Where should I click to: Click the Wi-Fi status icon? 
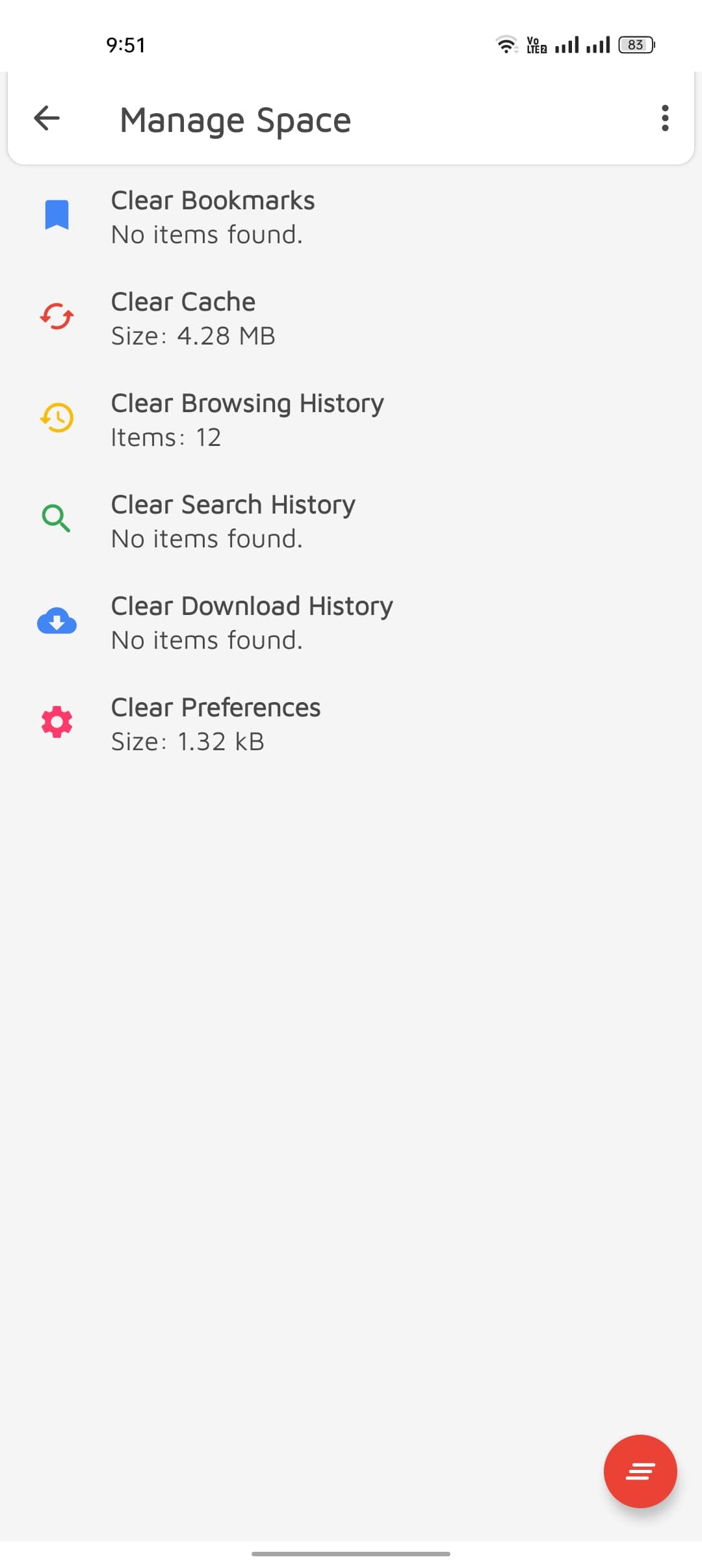click(506, 44)
